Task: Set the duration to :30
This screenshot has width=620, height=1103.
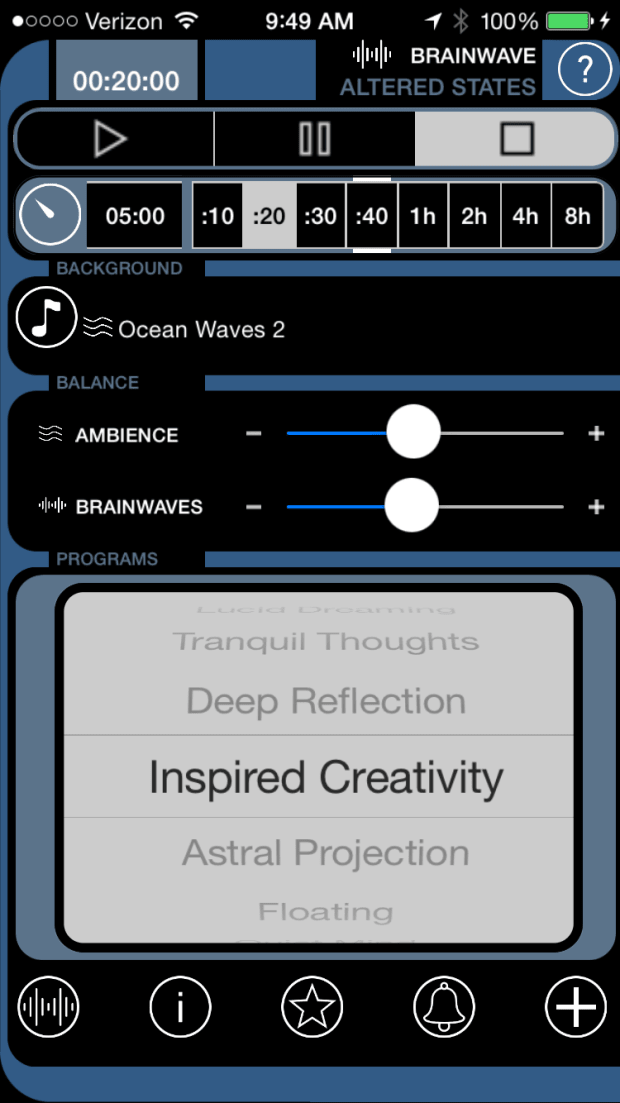Action: coord(320,216)
